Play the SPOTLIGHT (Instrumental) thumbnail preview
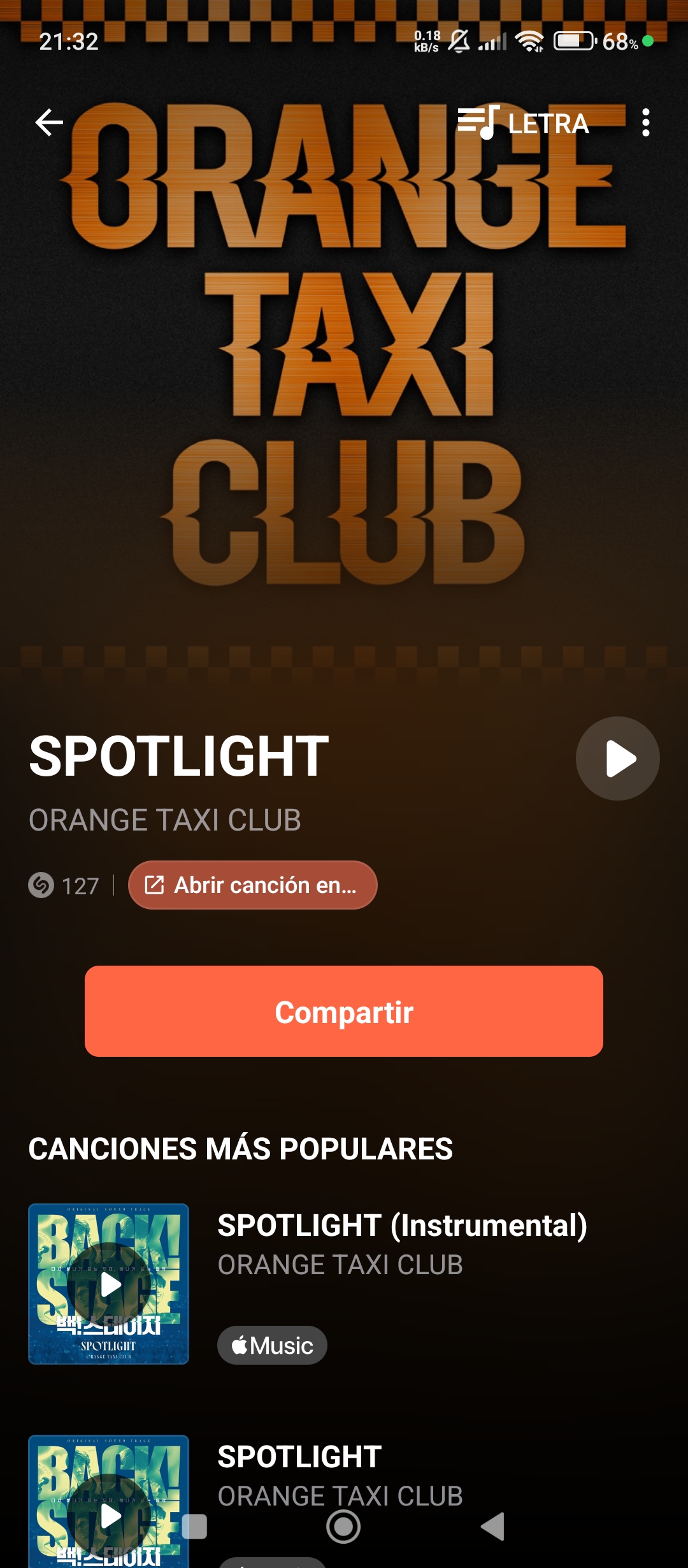The height and width of the screenshot is (1568, 688). (x=109, y=1284)
